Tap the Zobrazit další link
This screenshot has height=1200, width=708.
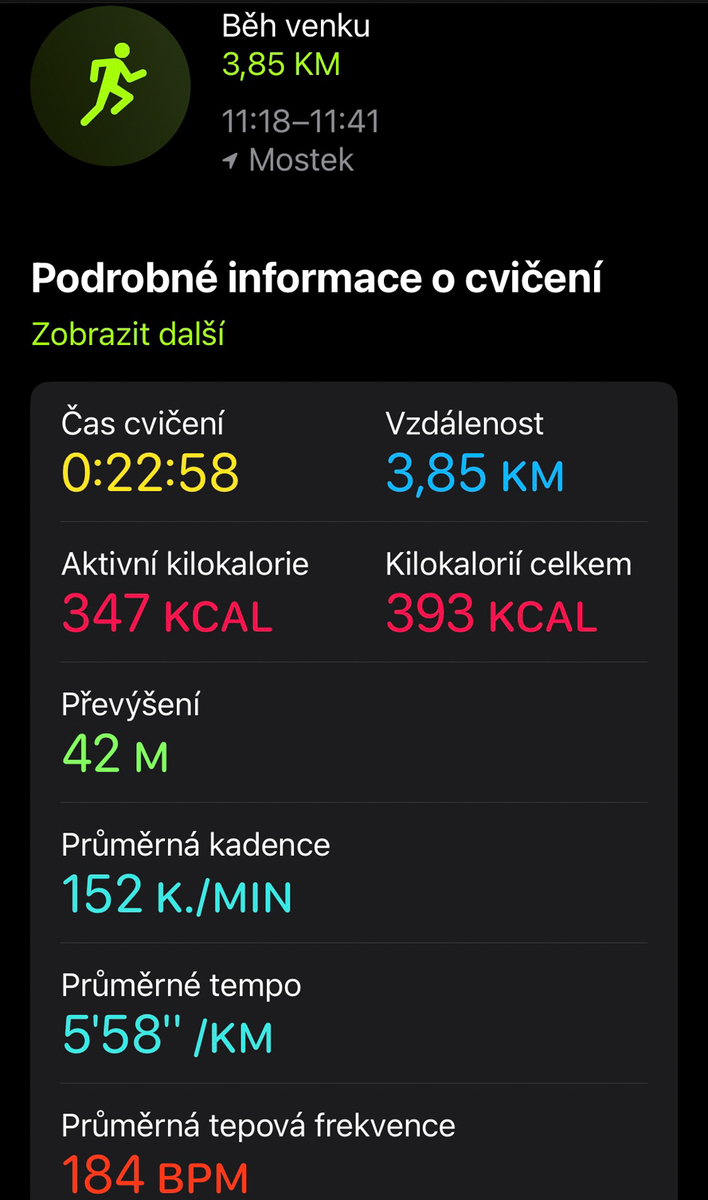[128, 334]
